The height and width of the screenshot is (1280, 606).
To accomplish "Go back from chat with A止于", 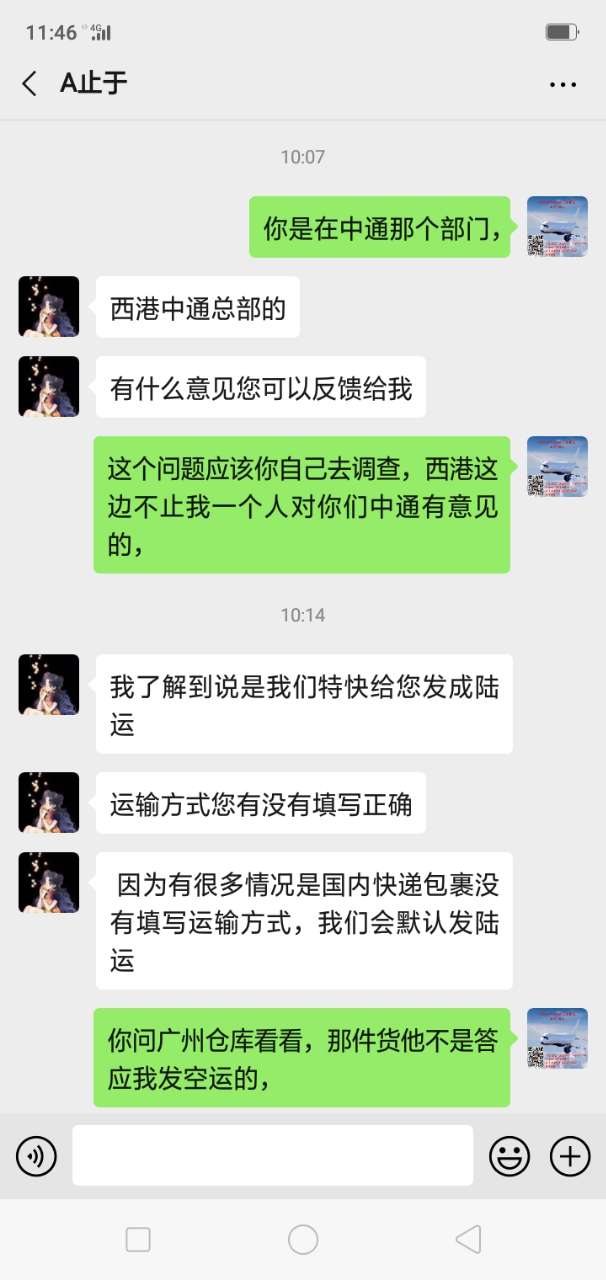I will (x=30, y=84).
